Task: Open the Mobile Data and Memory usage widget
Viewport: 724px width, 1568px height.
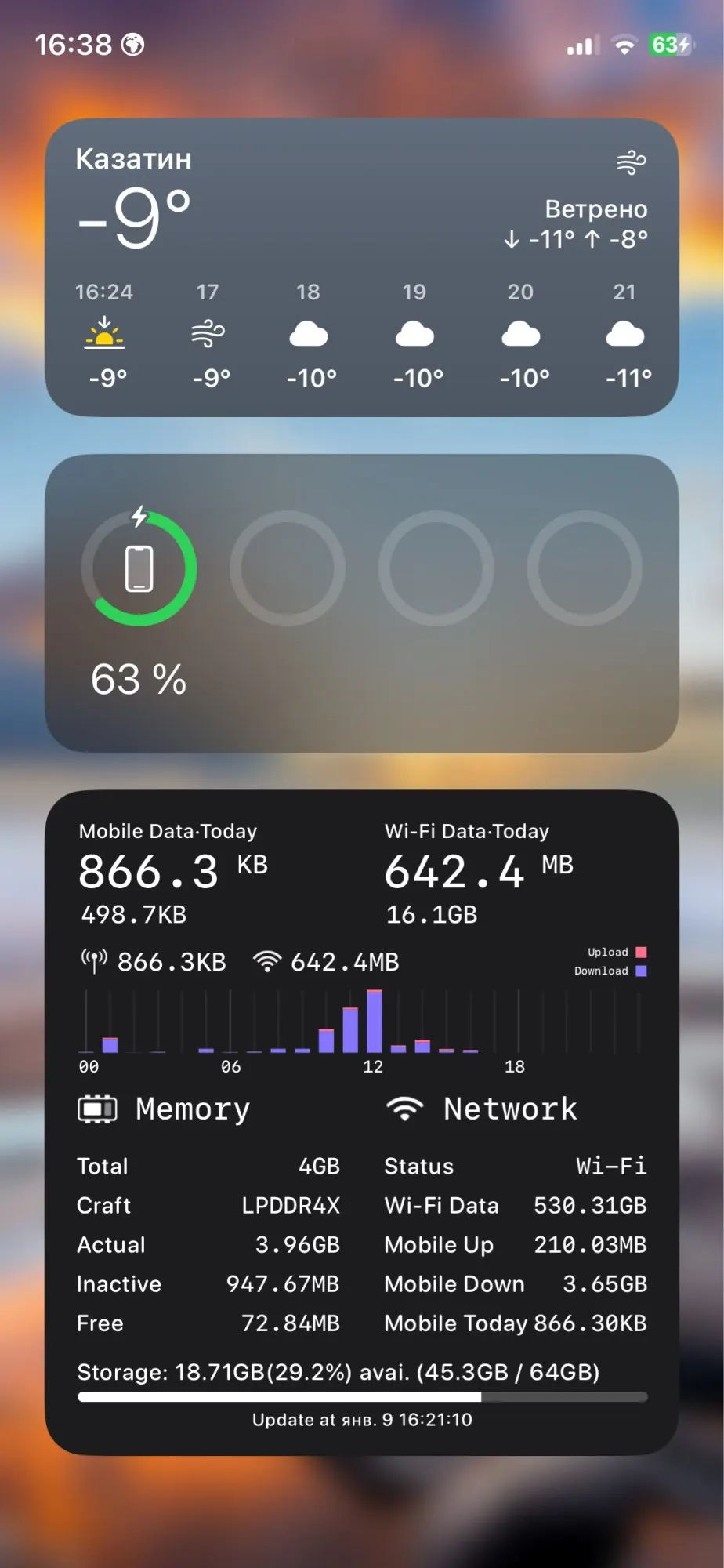Action: tap(362, 1123)
